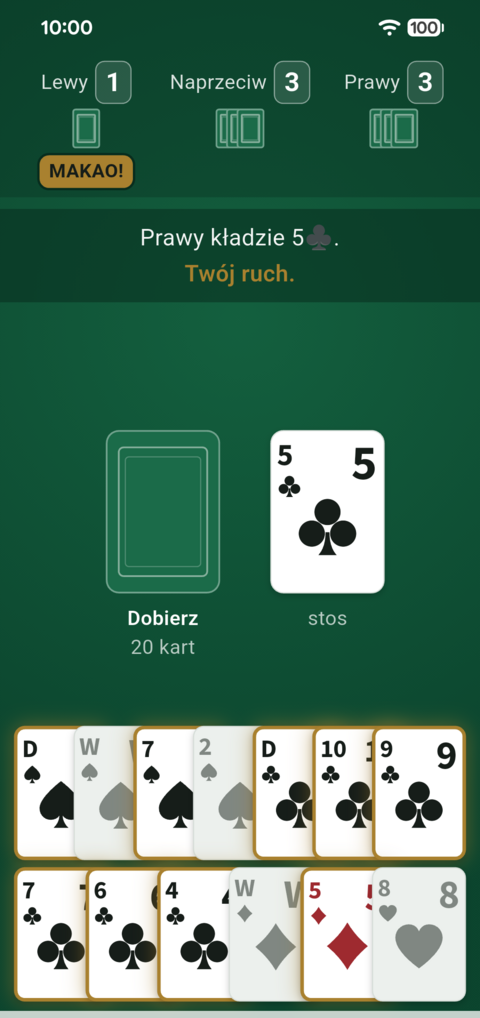Choose the 10 of clubs card

[x=344, y=793]
